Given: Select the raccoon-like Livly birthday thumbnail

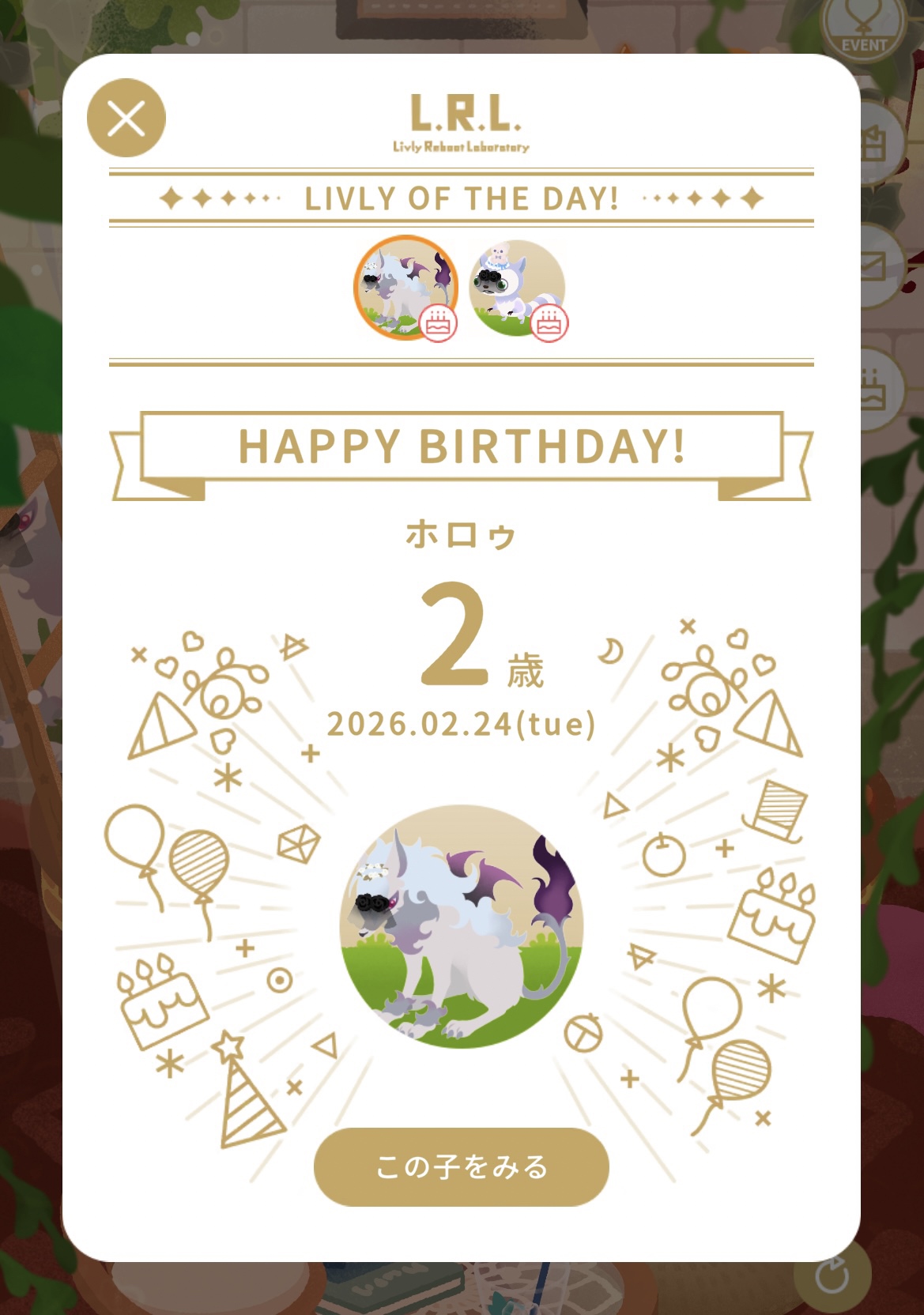Looking at the screenshot, I should tap(517, 288).
